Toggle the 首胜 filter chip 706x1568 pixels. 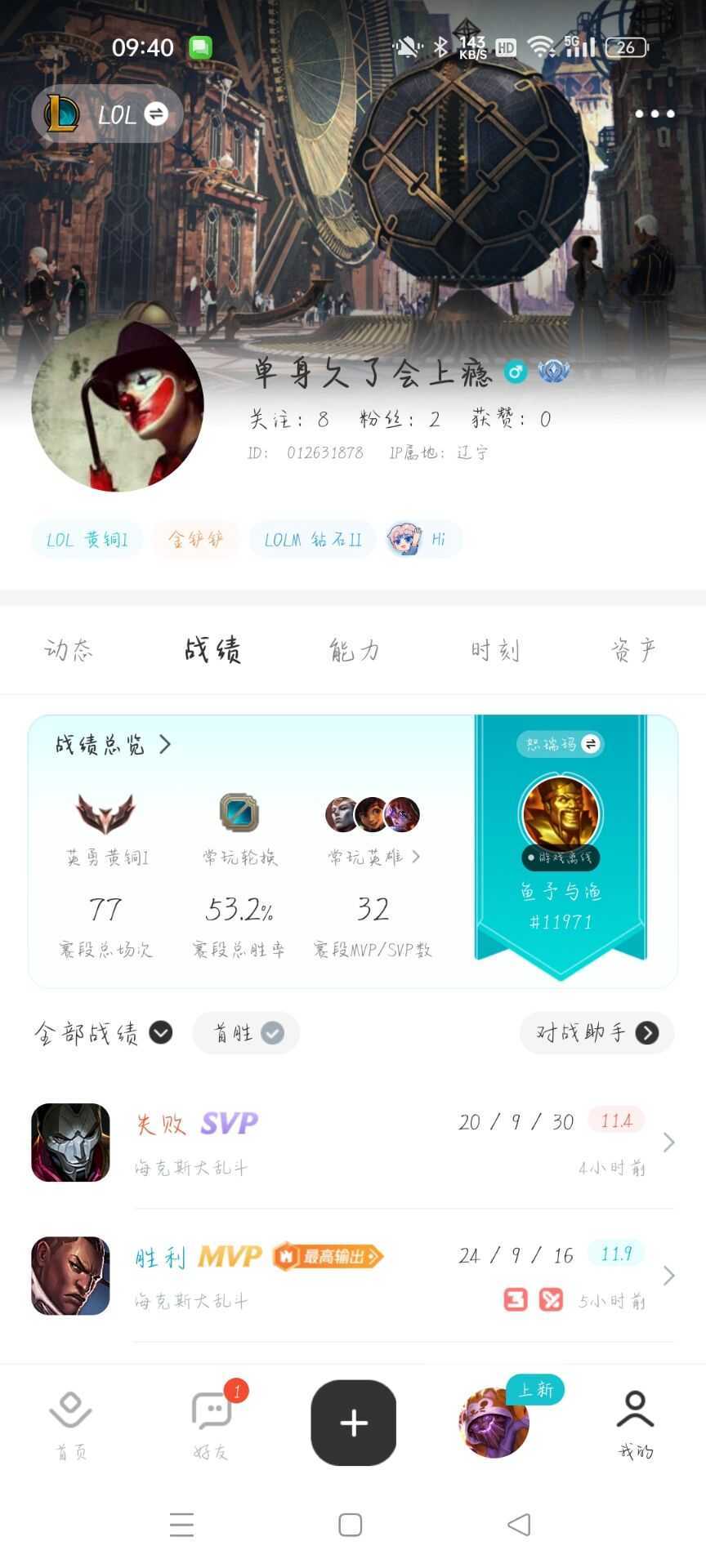pos(246,1033)
